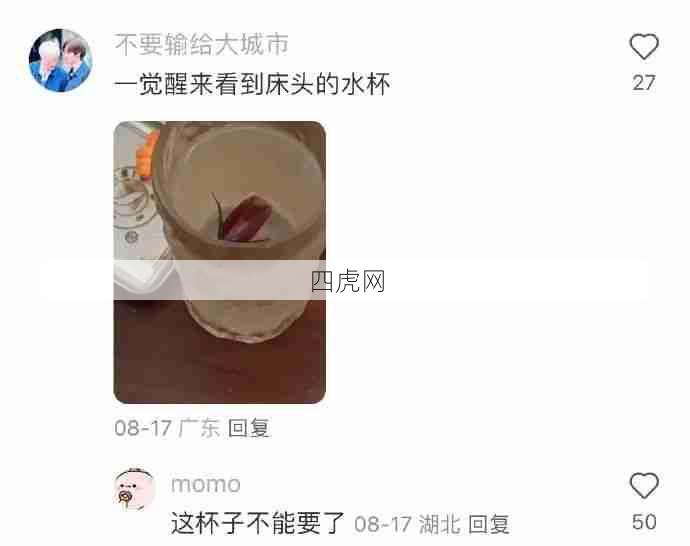Open momo's profile avatar
690x546 pixels.
click(x=134, y=491)
